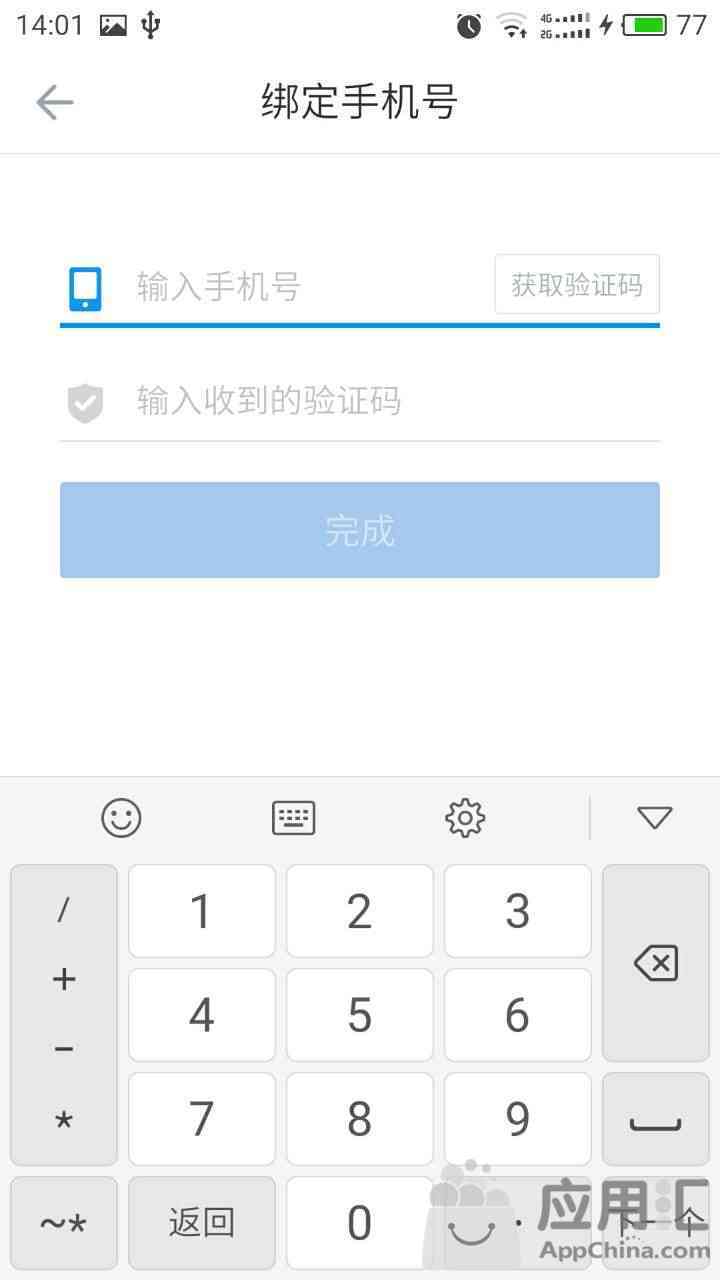Open the keyboard emoji panel
Viewport: 720px width, 1280px height.
point(121,818)
